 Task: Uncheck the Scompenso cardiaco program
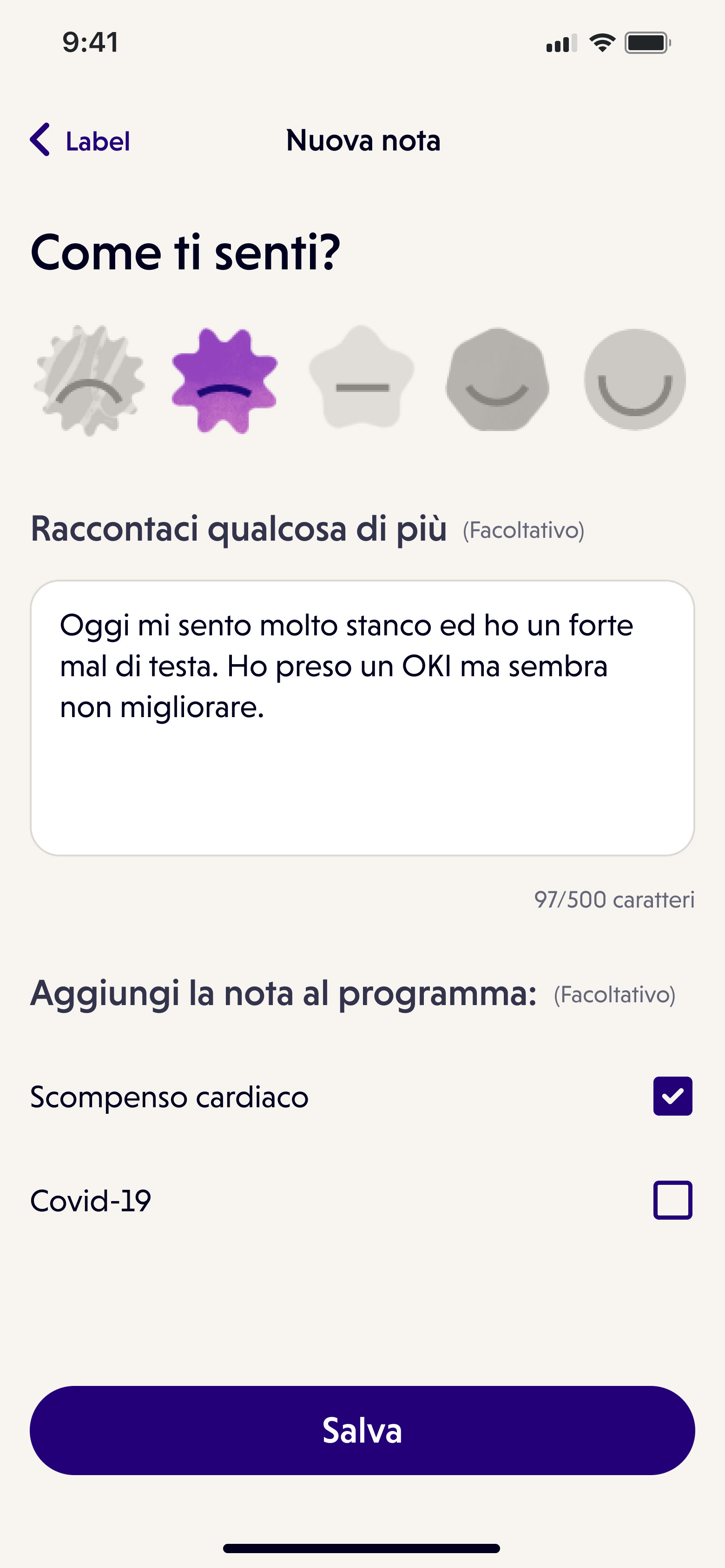pyautogui.click(x=672, y=1096)
